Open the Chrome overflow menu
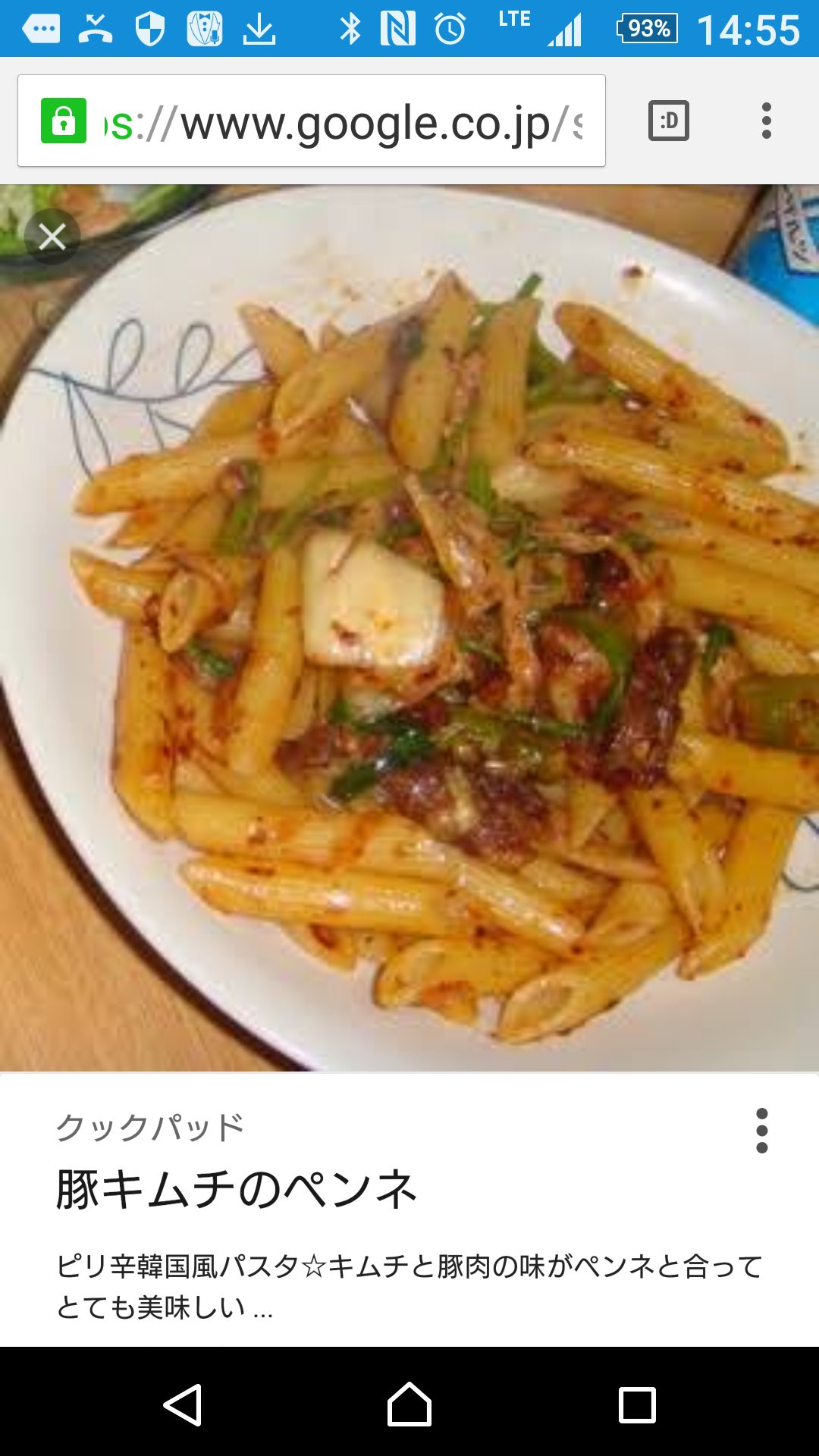This screenshot has width=819, height=1456. [x=766, y=121]
